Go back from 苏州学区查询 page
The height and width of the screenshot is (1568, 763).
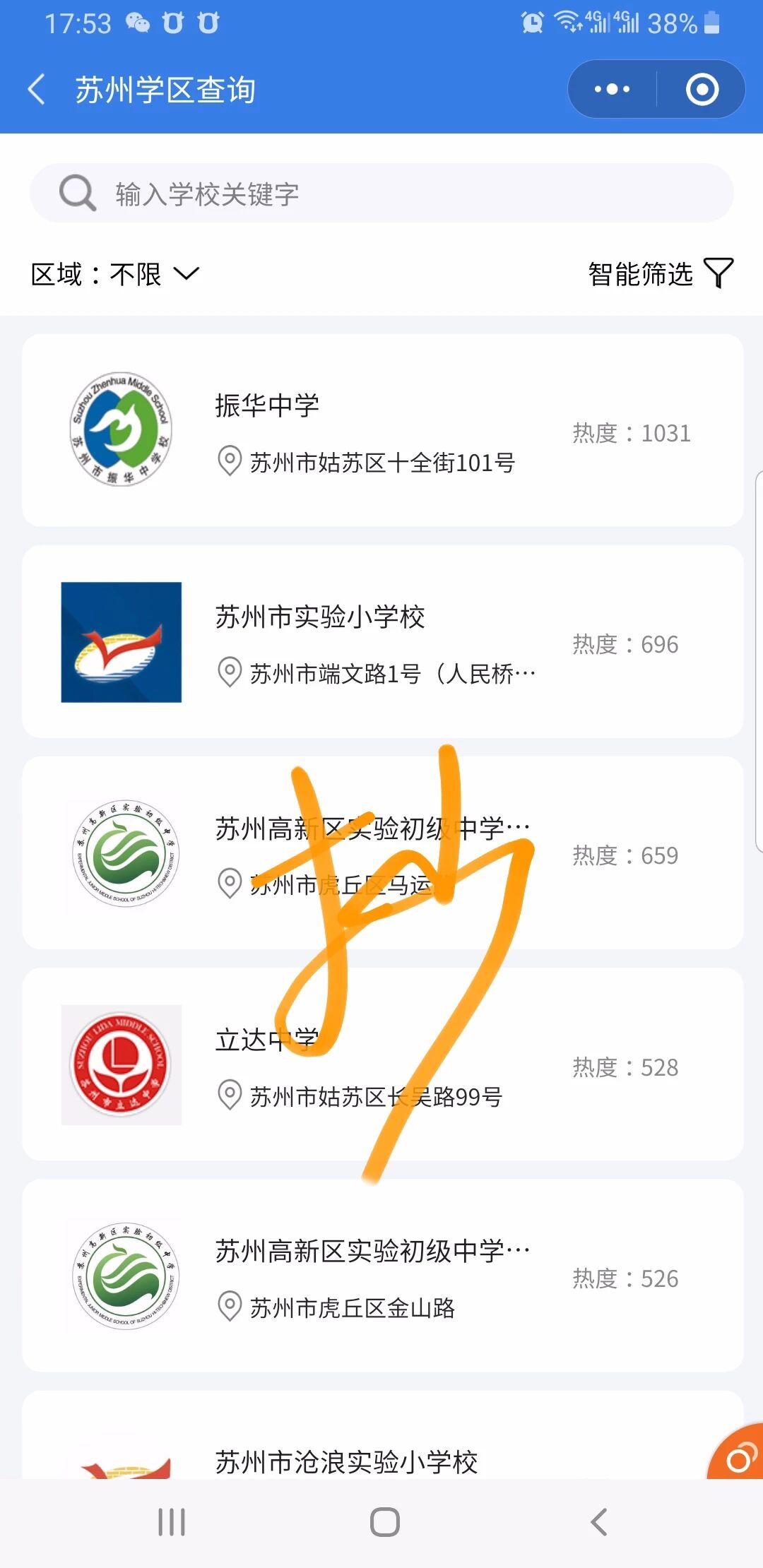point(37,90)
